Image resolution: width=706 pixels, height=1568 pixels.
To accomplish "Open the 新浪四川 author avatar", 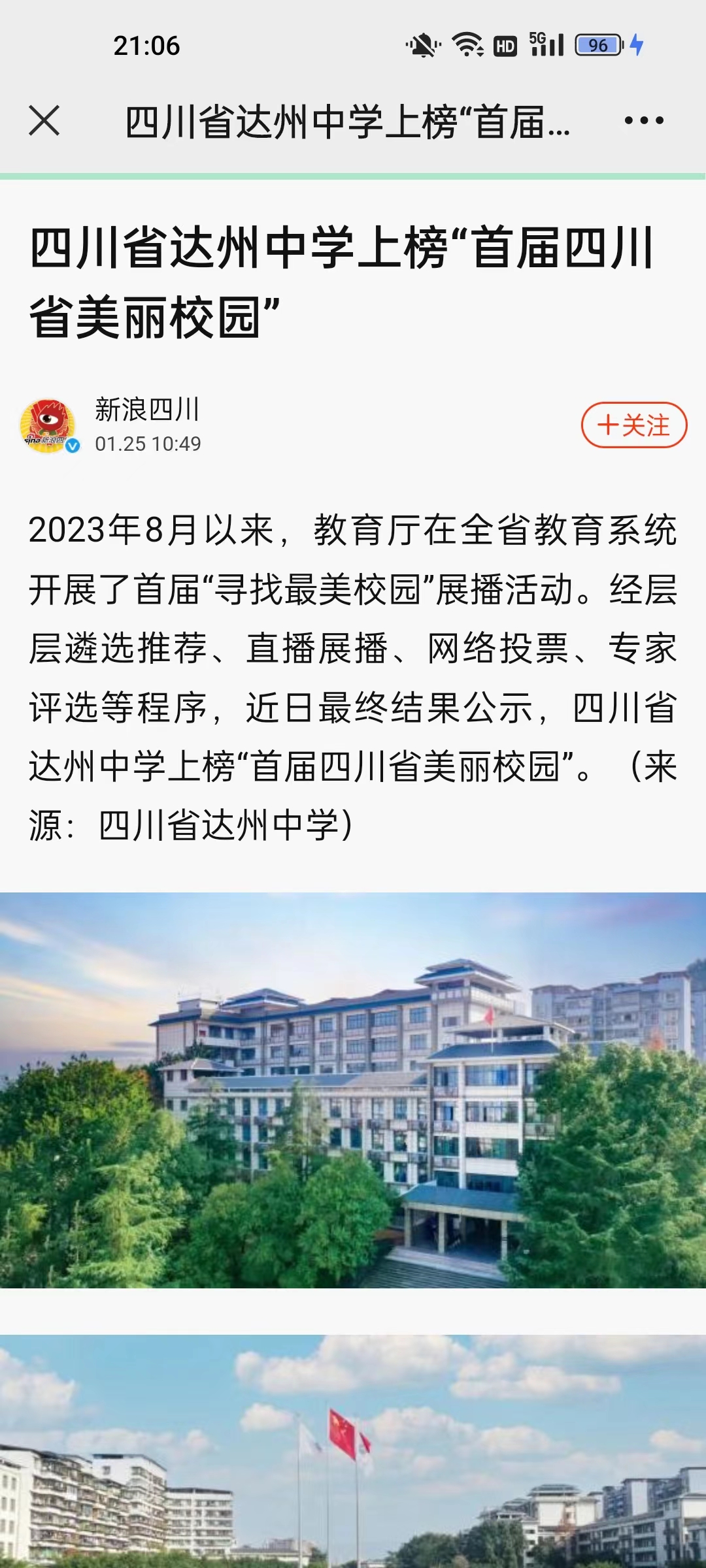I will coord(48,425).
